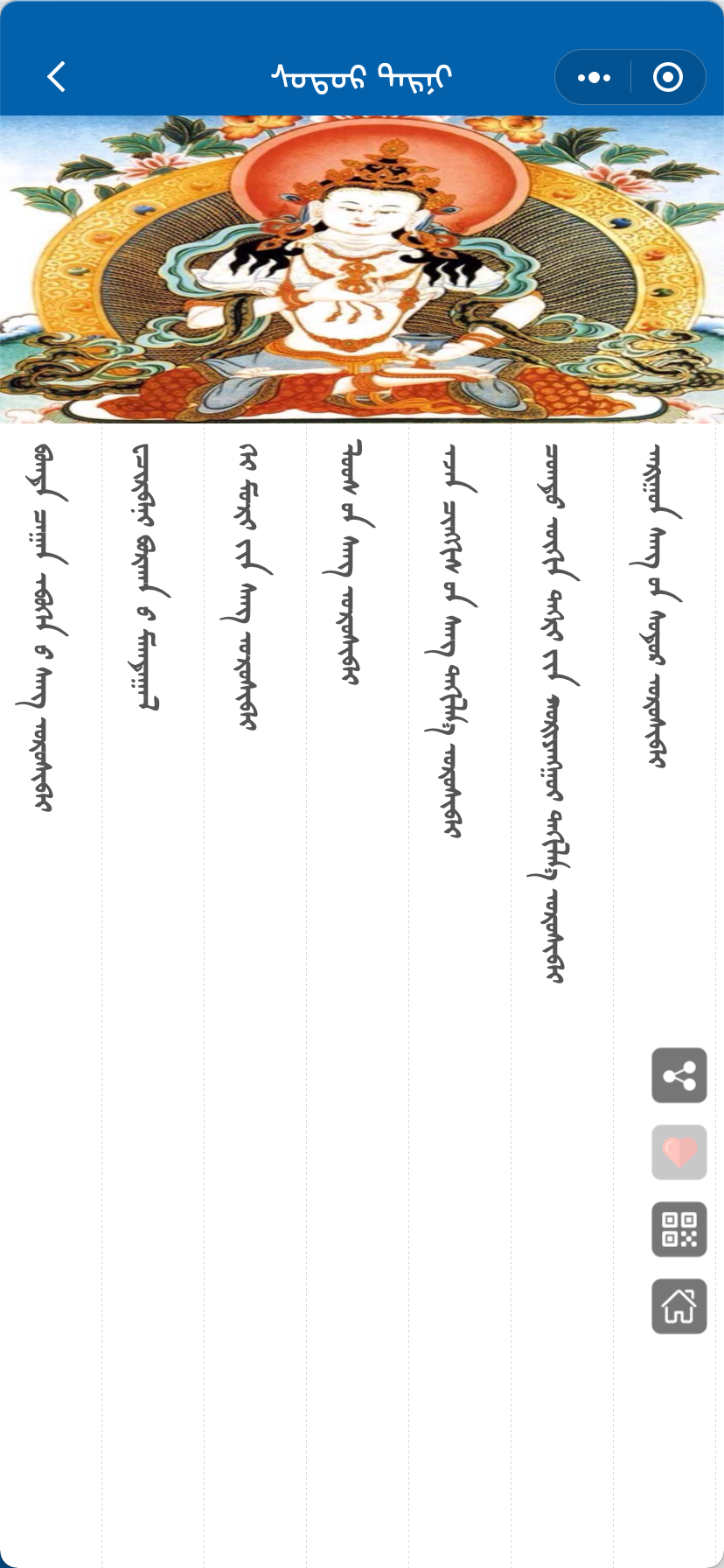Screen dimensions: 724x1568
Task: Share this page with the floating share button
Action: point(679,1075)
